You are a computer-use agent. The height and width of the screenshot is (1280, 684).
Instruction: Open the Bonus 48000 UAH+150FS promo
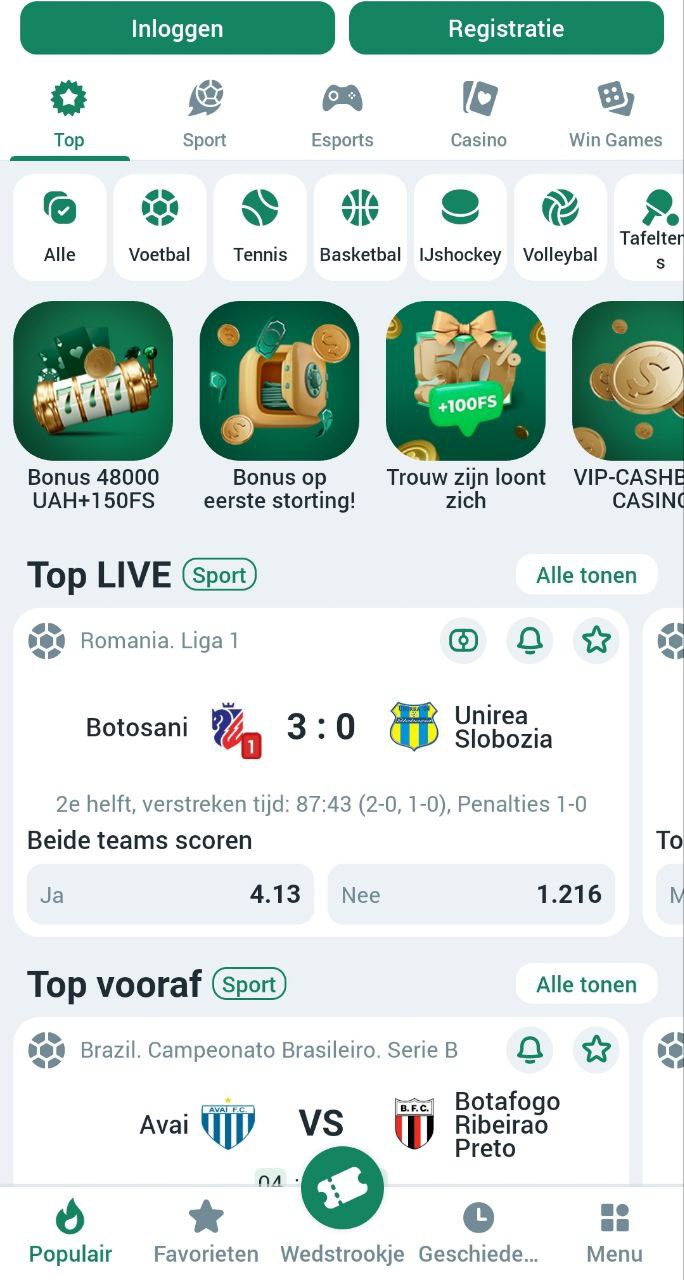94,405
